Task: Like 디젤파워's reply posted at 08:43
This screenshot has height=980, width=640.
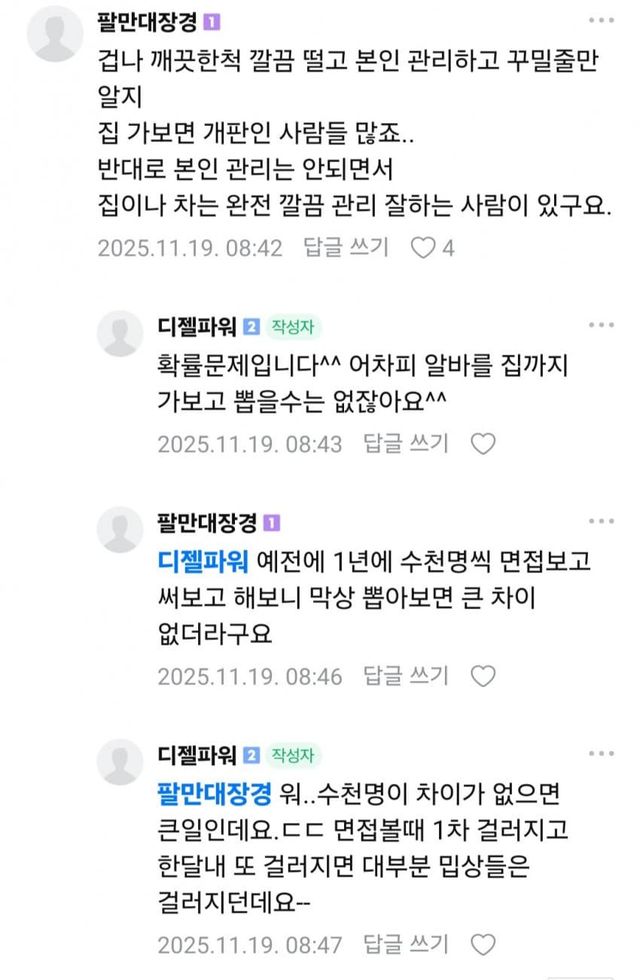Action: (x=483, y=444)
